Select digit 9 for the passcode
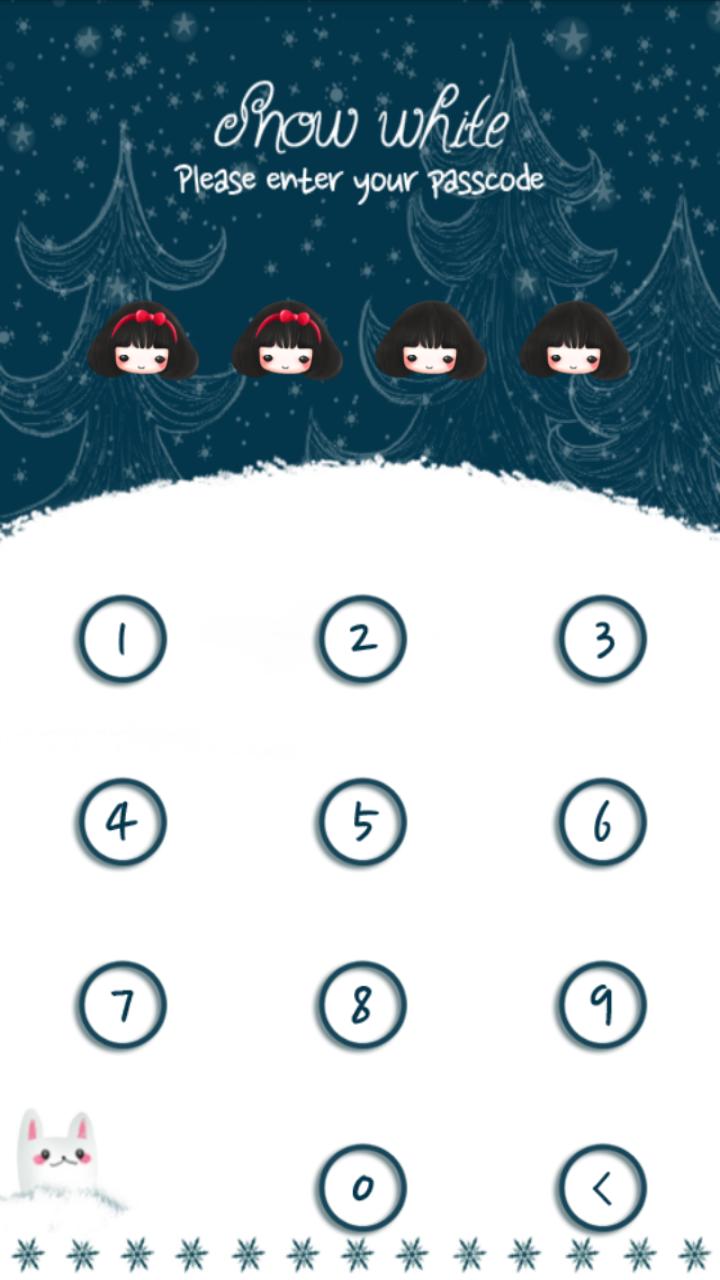Viewport: 720px width, 1280px height. (602, 1005)
